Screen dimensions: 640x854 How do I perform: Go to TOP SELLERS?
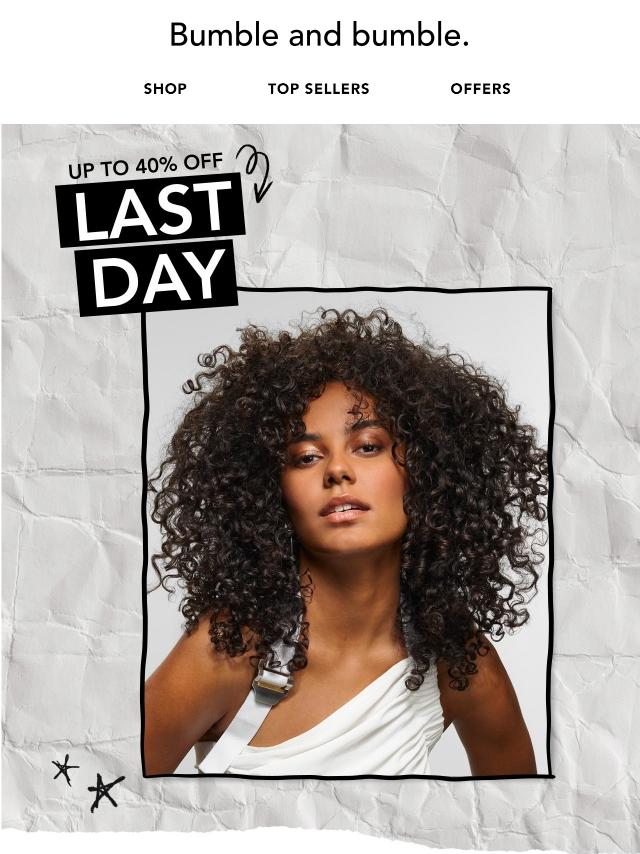pyautogui.click(x=318, y=89)
